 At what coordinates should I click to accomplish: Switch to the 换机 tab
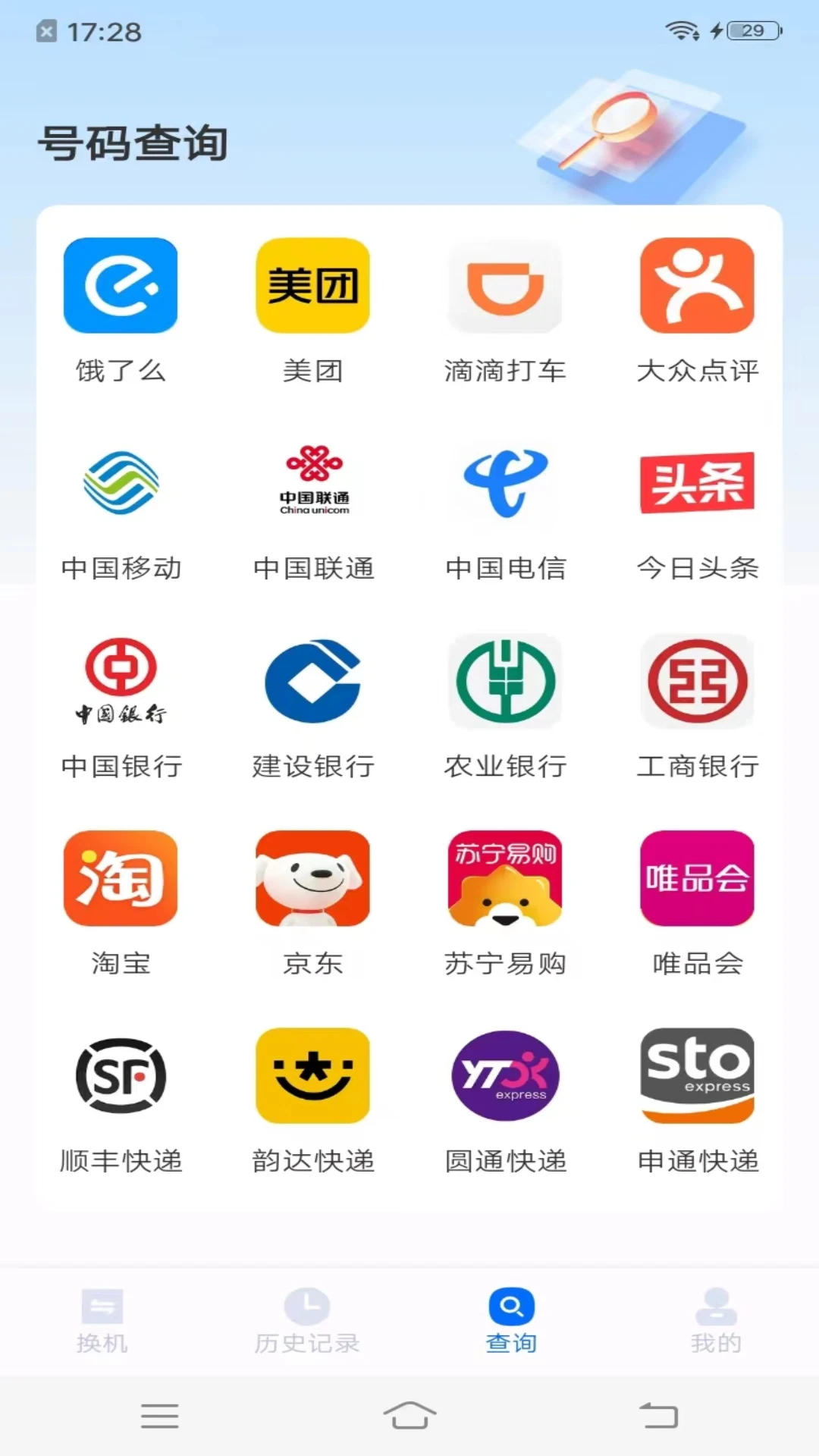click(x=102, y=1319)
